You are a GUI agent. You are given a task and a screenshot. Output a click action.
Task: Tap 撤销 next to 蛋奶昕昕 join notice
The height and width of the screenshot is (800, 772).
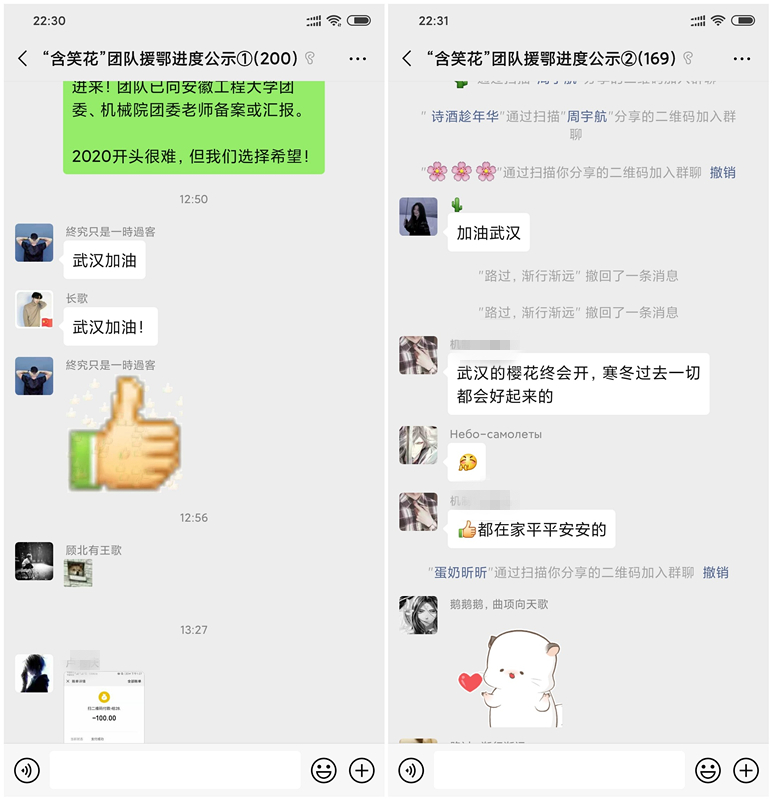(716, 572)
